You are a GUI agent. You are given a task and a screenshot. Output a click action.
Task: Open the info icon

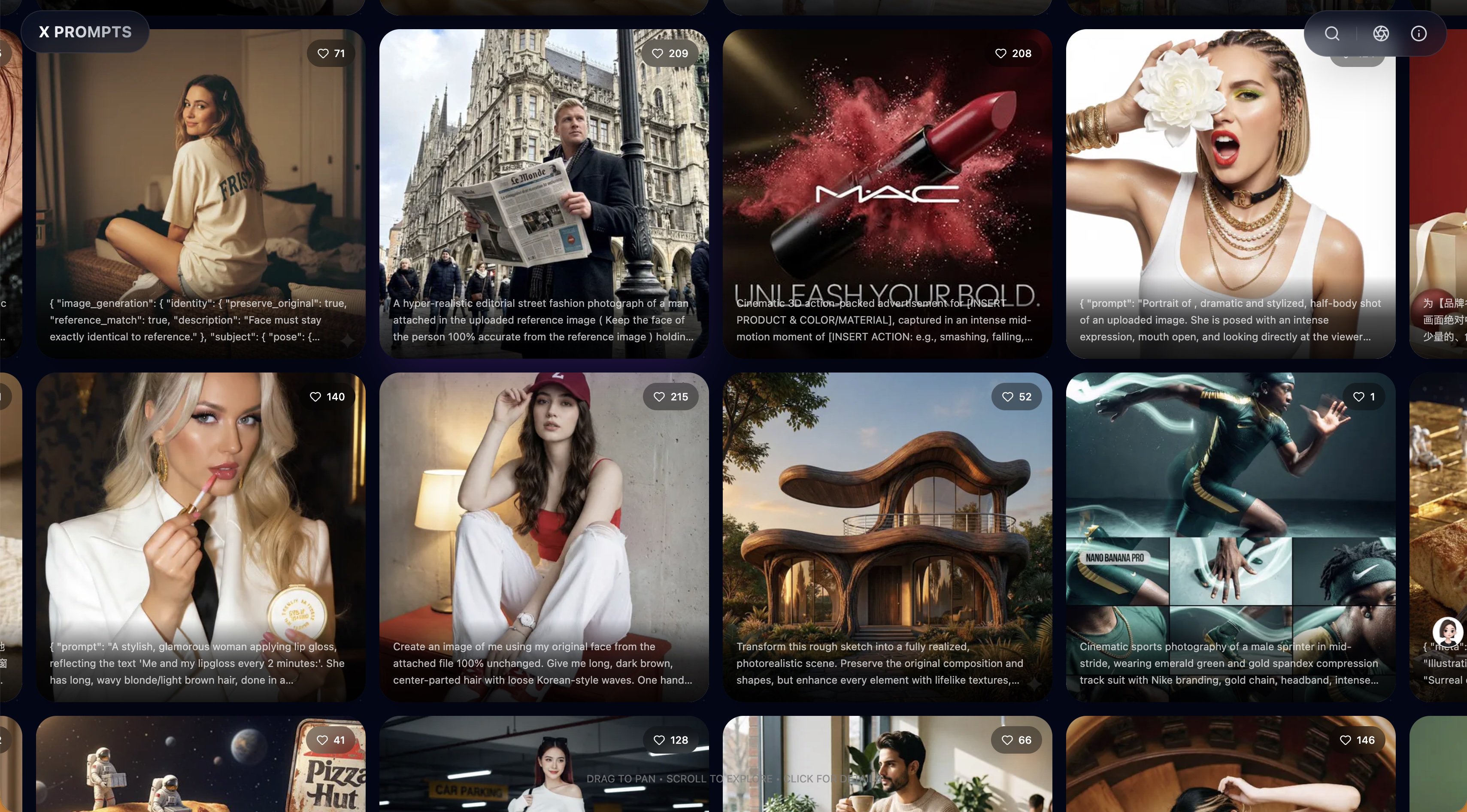tap(1419, 33)
